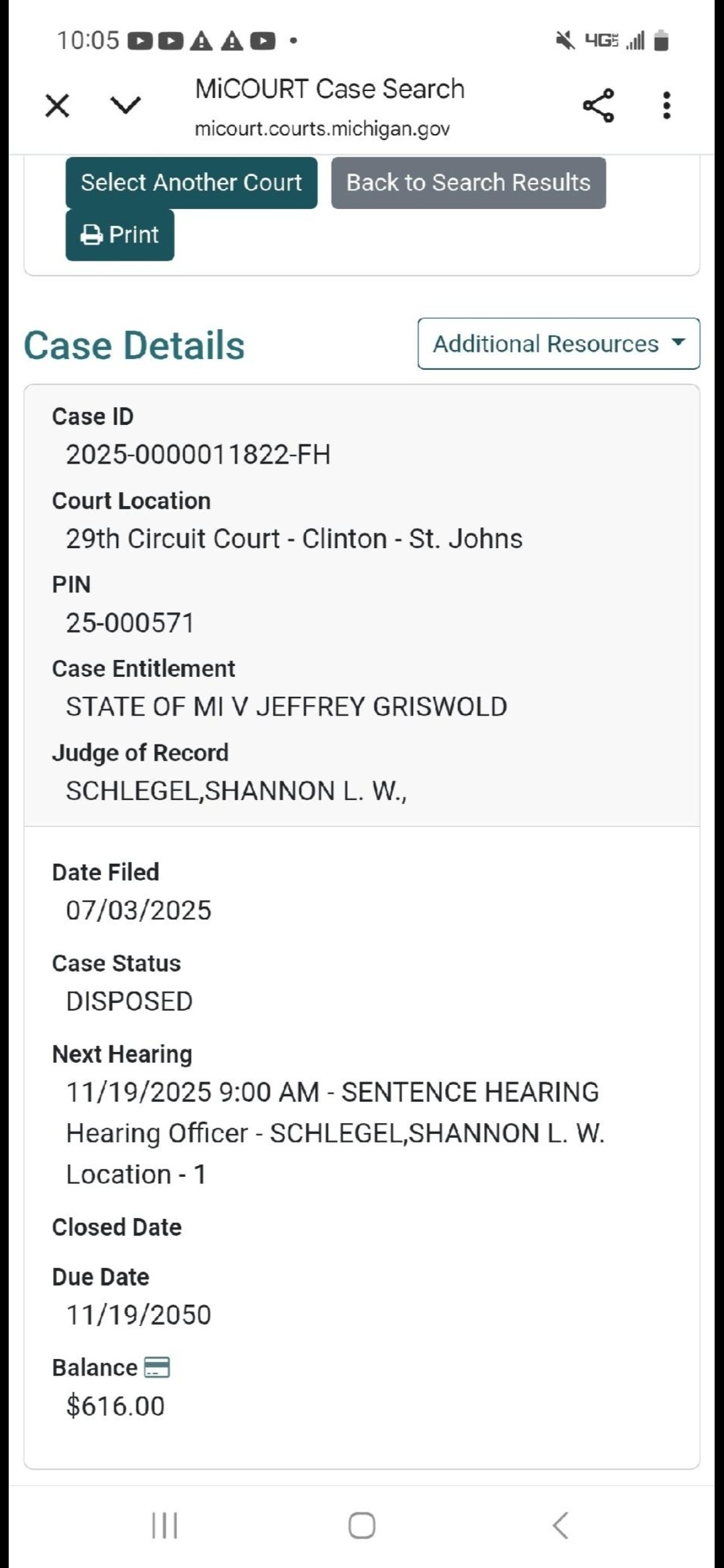The width and height of the screenshot is (724, 1568).
Task: Go back to search results
Action: [468, 183]
